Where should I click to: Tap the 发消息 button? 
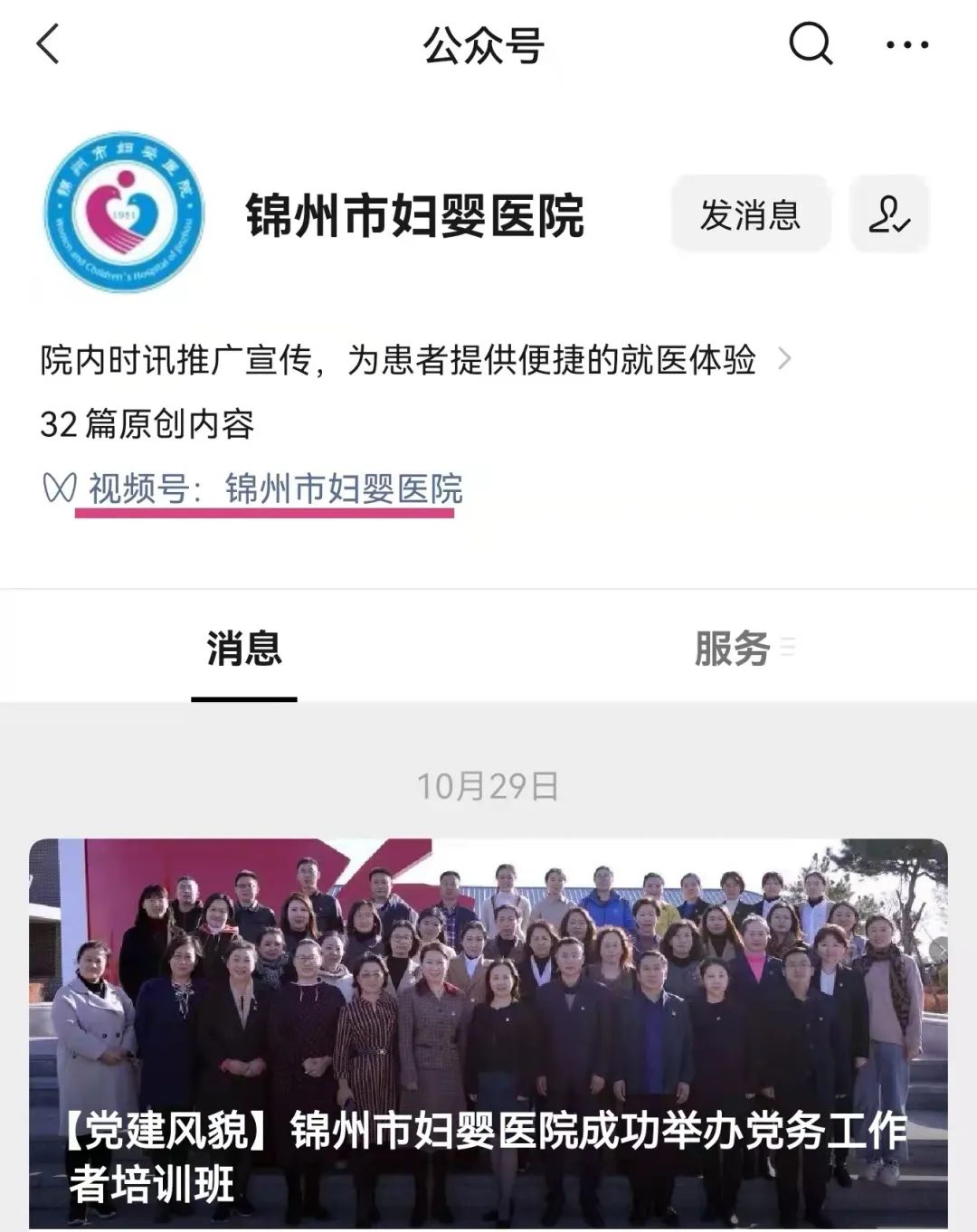point(750,214)
